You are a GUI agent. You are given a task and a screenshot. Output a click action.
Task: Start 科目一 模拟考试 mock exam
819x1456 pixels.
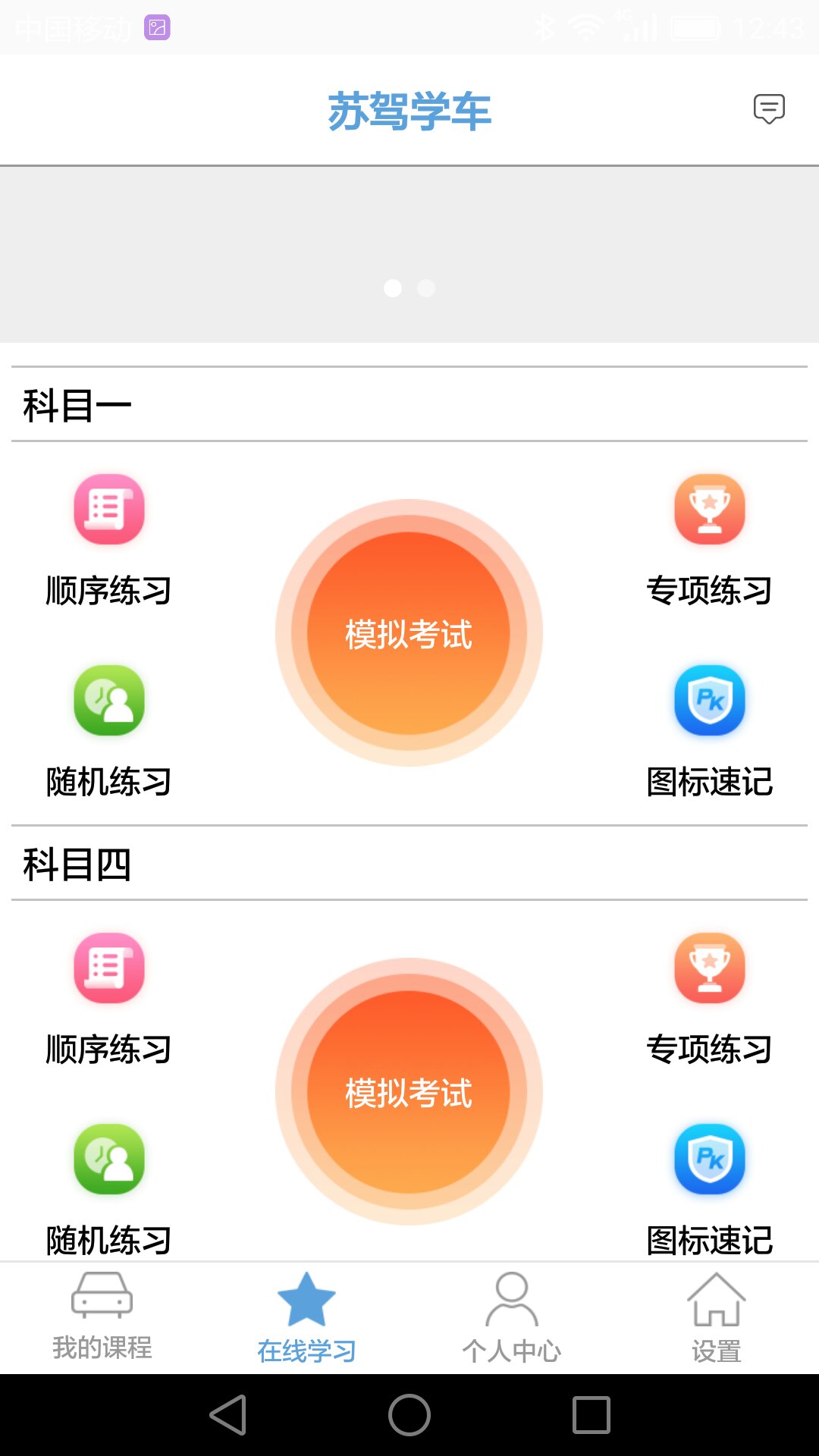click(x=409, y=633)
